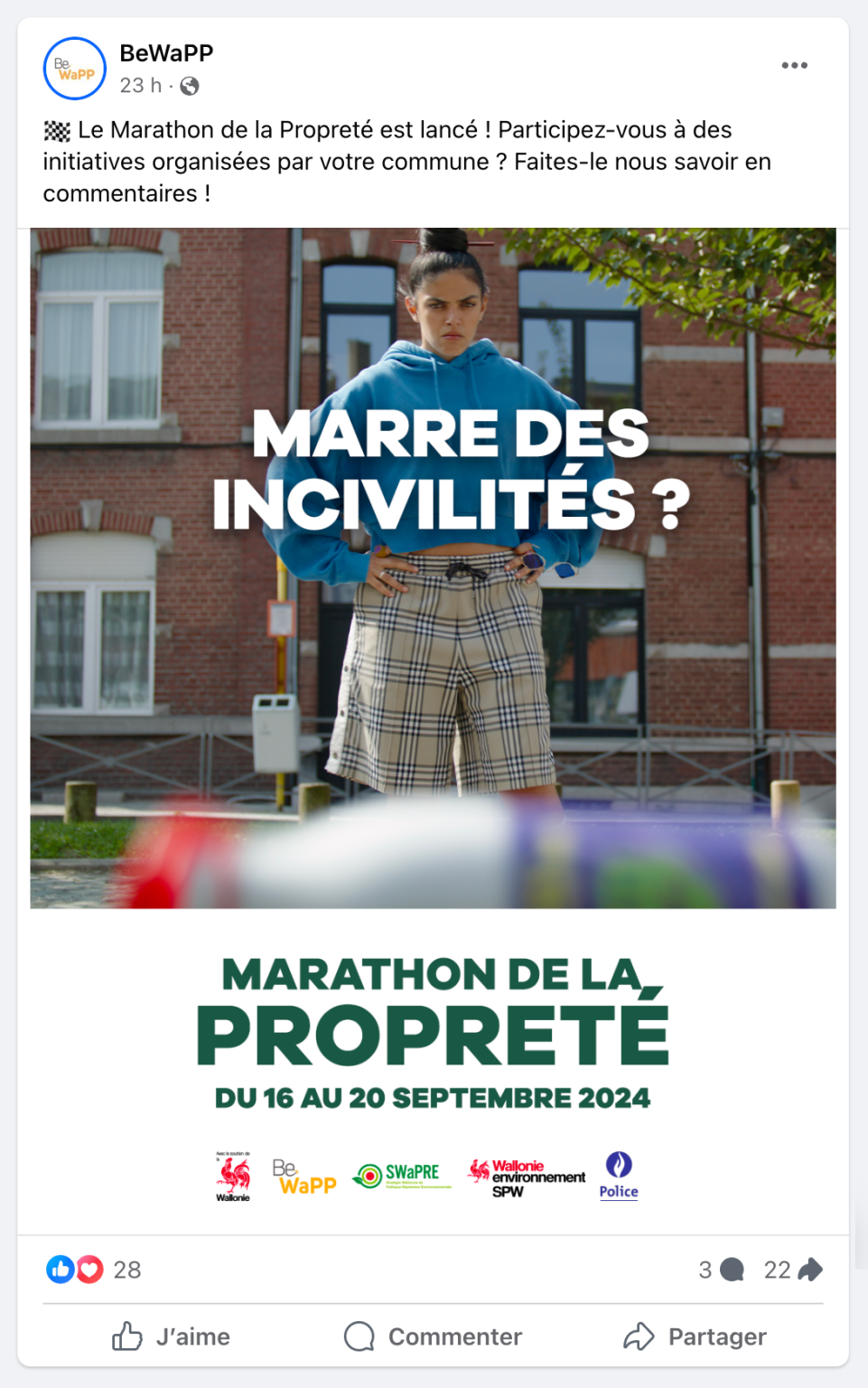868x1388 pixels.
Task: Tap Commenter to write a comment
Action: [x=433, y=1336]
